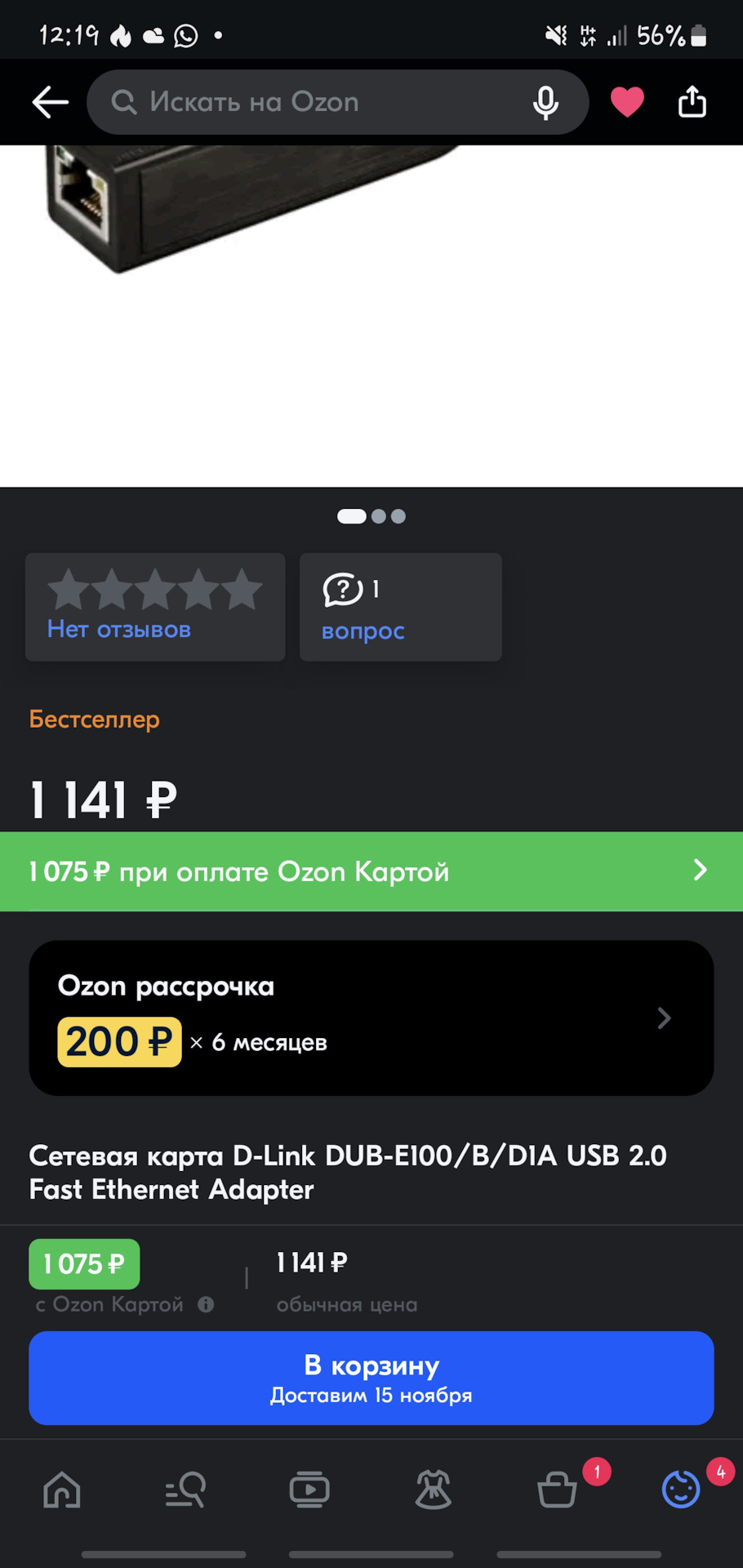743x1568 pixels.
Task: Add the product with 'В корзину'
Action: click(371, 1378)
